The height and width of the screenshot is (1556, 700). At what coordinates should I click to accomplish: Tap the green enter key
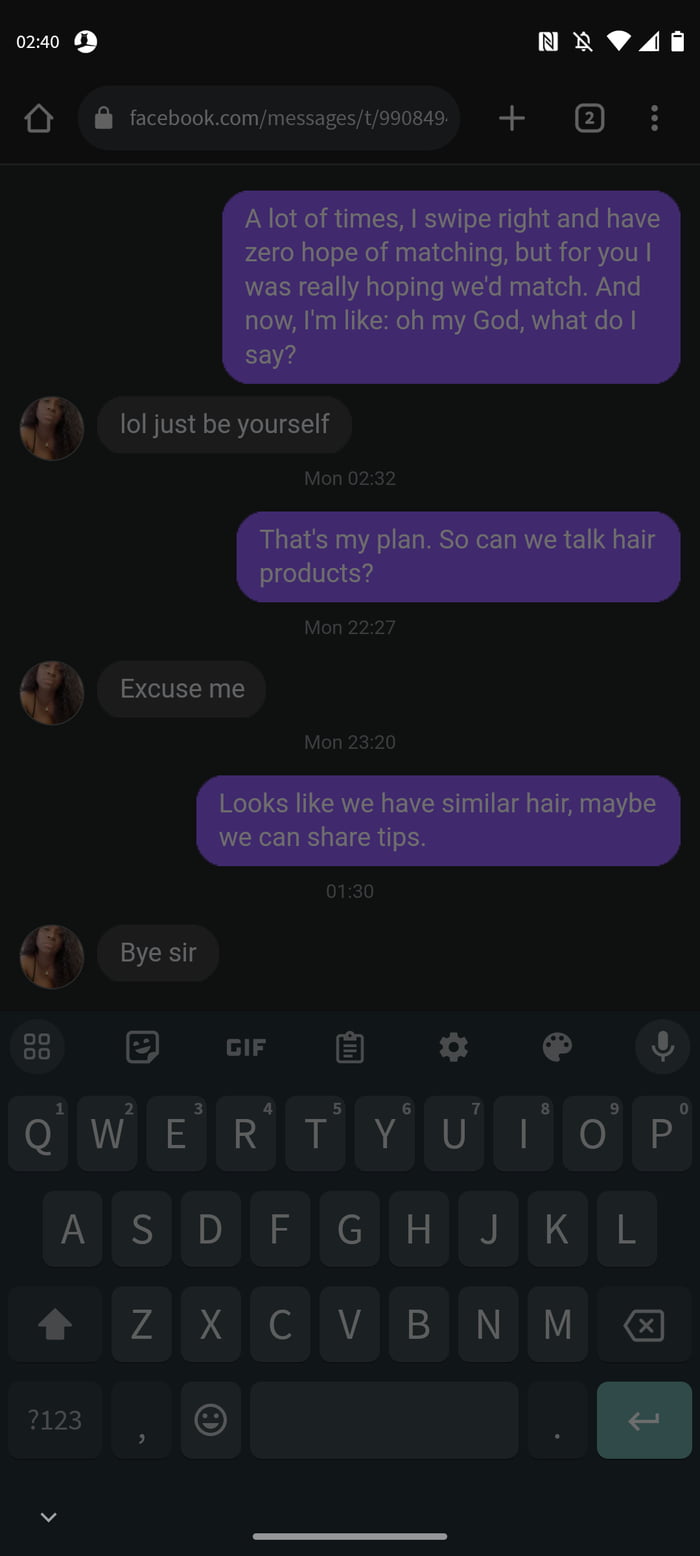click(643, 1420)
